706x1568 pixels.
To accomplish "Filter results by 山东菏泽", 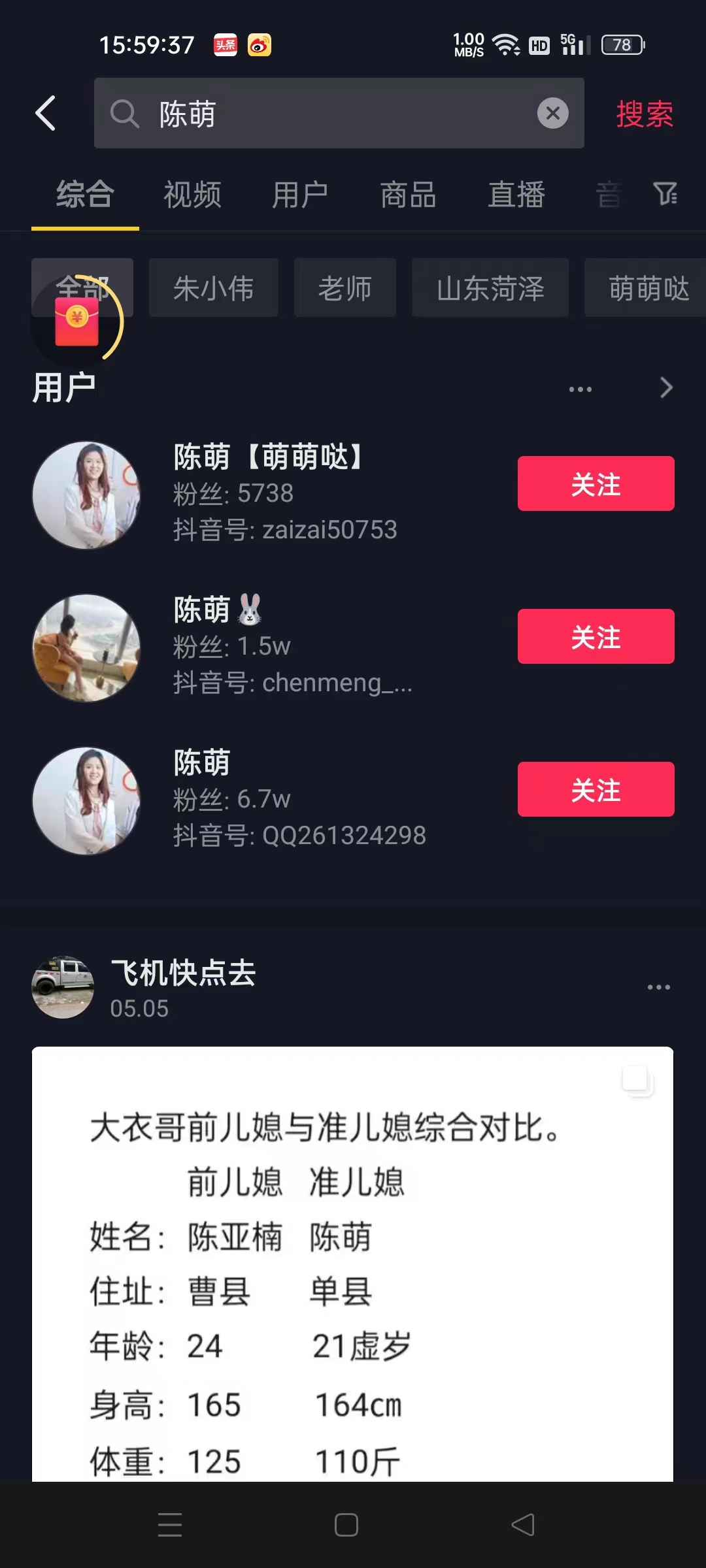I will pyautogui.click(x=490, y=288).
